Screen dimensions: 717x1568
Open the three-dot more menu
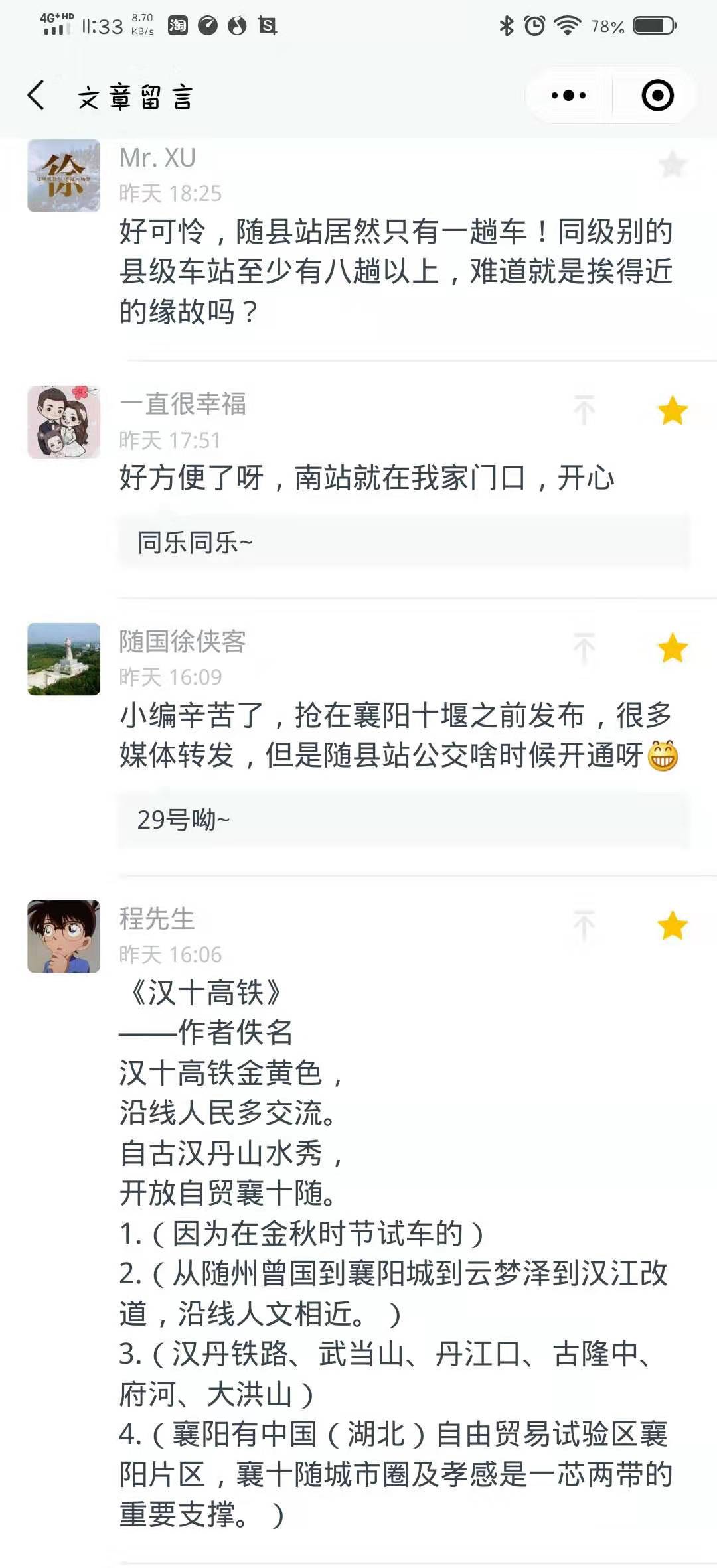(x=569, y=96)
